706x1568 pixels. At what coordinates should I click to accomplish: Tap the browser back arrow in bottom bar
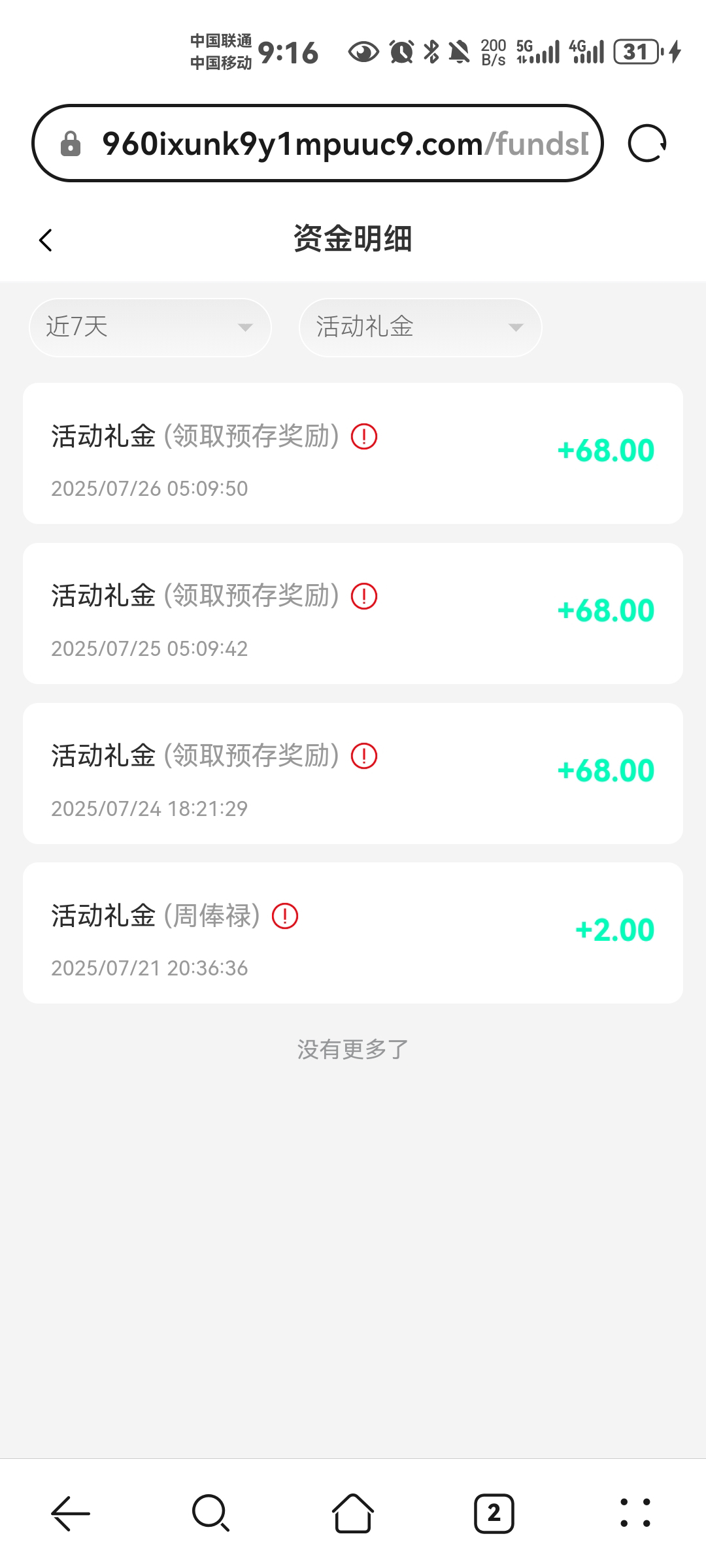point(71,1513)
